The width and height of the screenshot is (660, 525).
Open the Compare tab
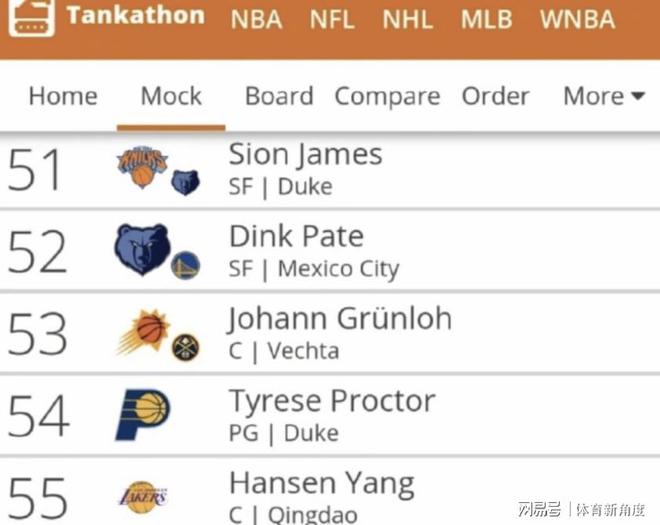(x=387, y=96)
